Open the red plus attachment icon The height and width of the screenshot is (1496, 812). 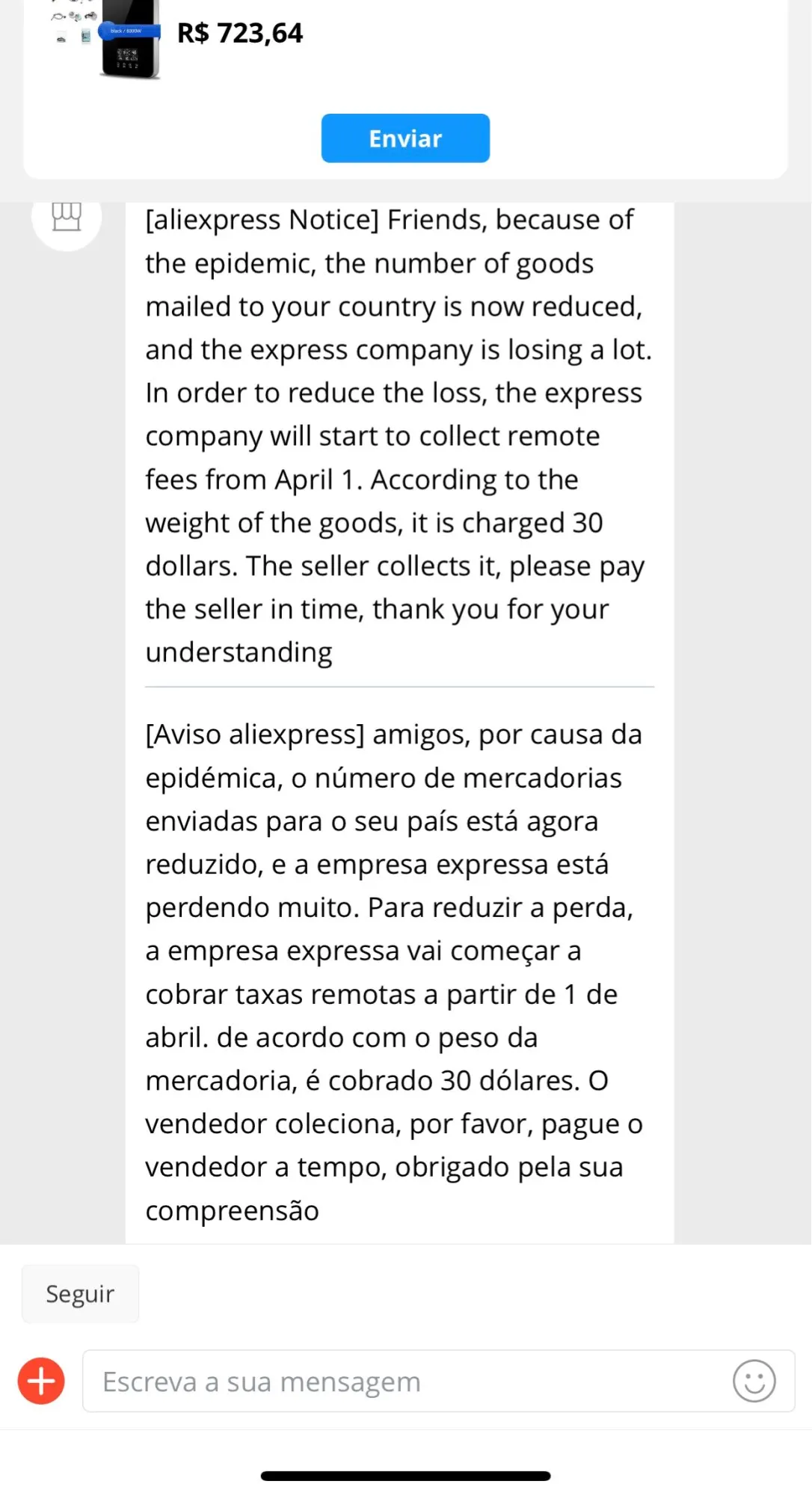click(x=41, y=1381)
